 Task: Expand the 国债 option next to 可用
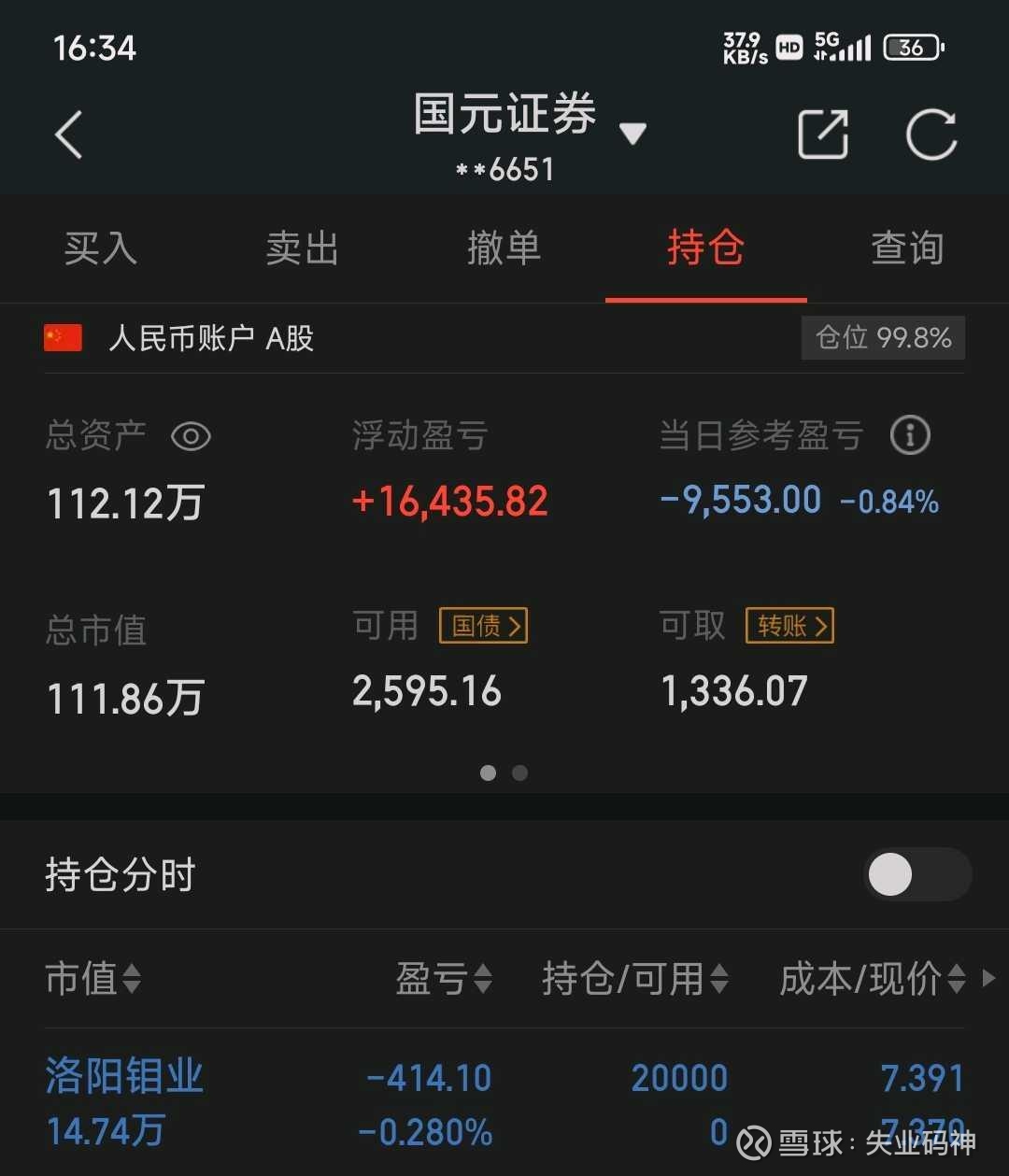click(x=482, y=625)
